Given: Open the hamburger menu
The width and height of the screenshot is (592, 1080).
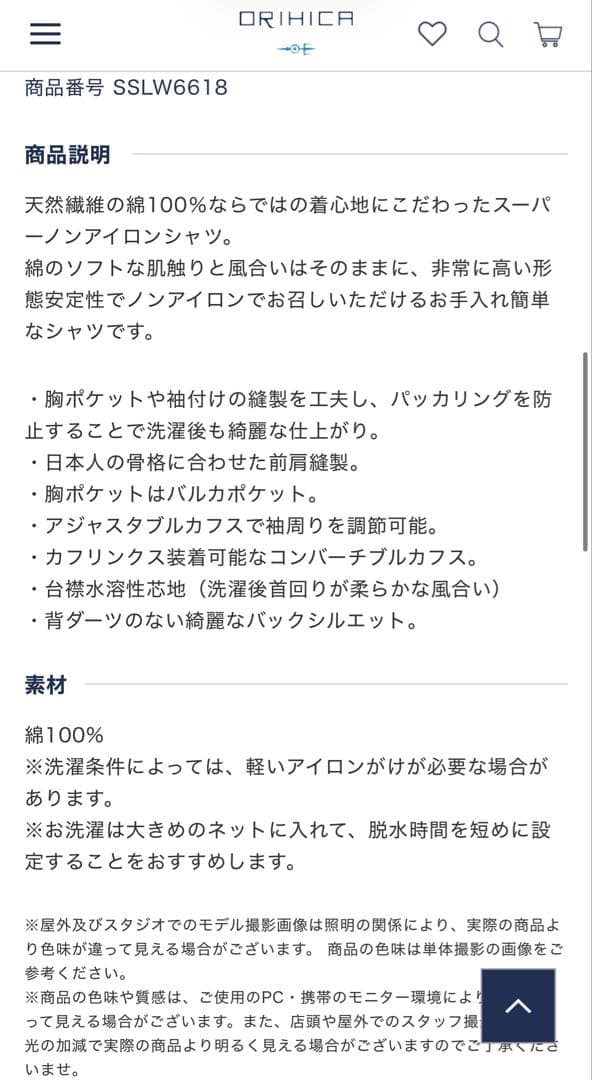Looking at the screenshot, I should click(45, 34).
